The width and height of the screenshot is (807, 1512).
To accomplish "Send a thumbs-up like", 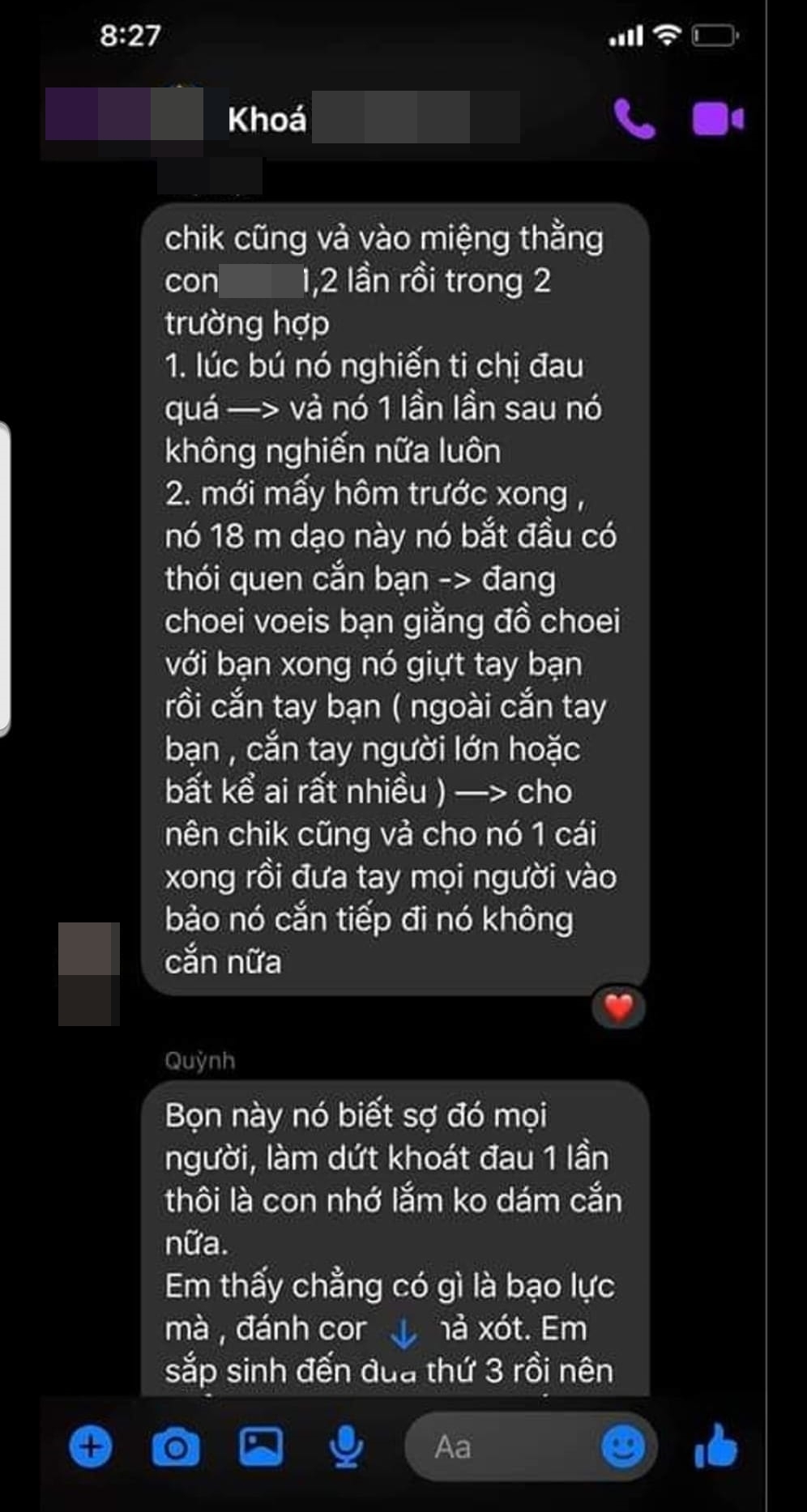I will 716,1446.
